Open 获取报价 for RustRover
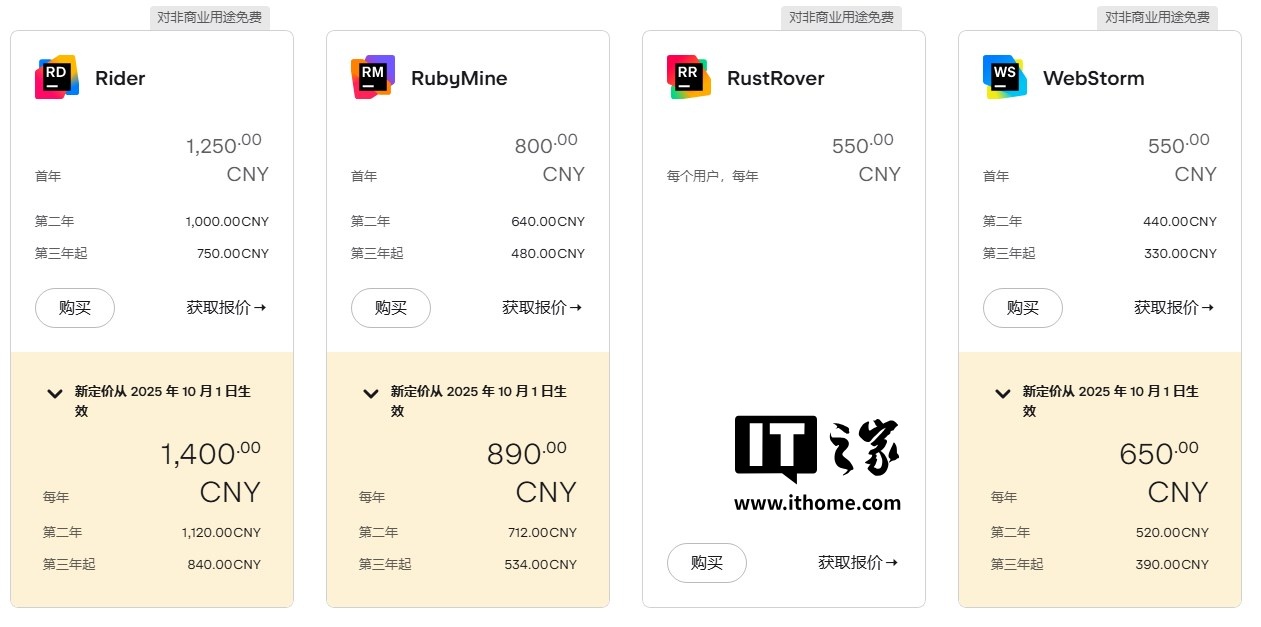The image size is (1261, 627). point(858,563)
